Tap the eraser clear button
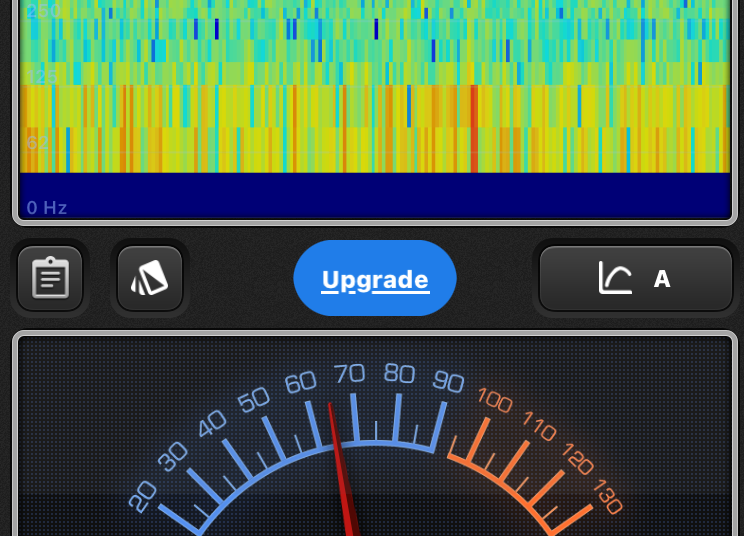Viewport: 744px width, 536px height. (150, 278)
